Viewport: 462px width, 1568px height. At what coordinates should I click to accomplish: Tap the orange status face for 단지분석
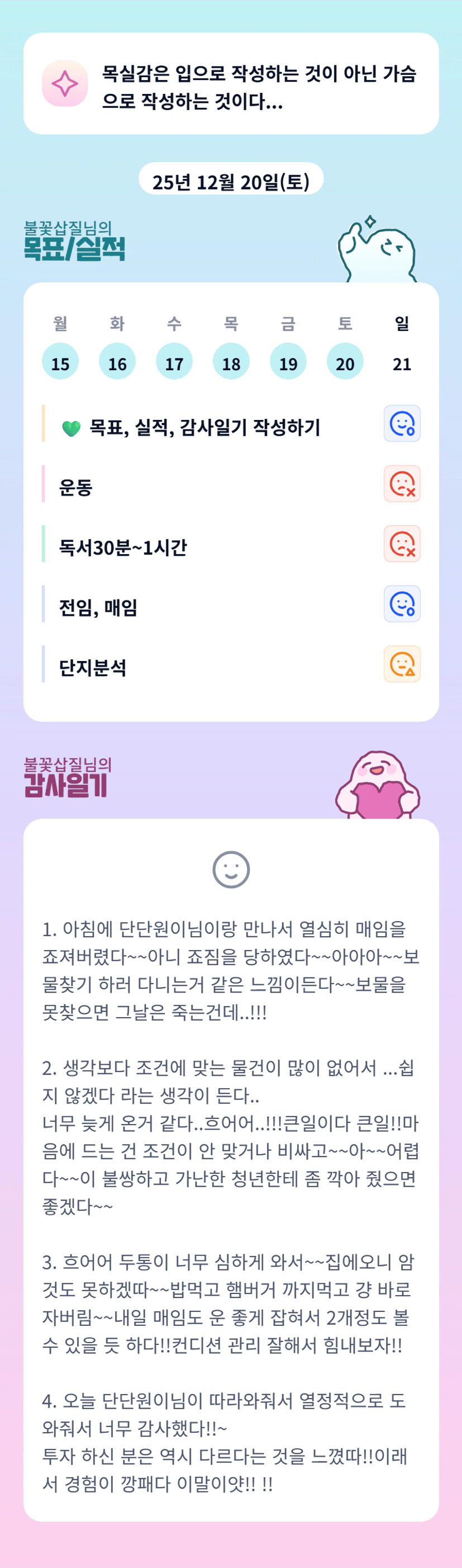click(x=402, y=664)
